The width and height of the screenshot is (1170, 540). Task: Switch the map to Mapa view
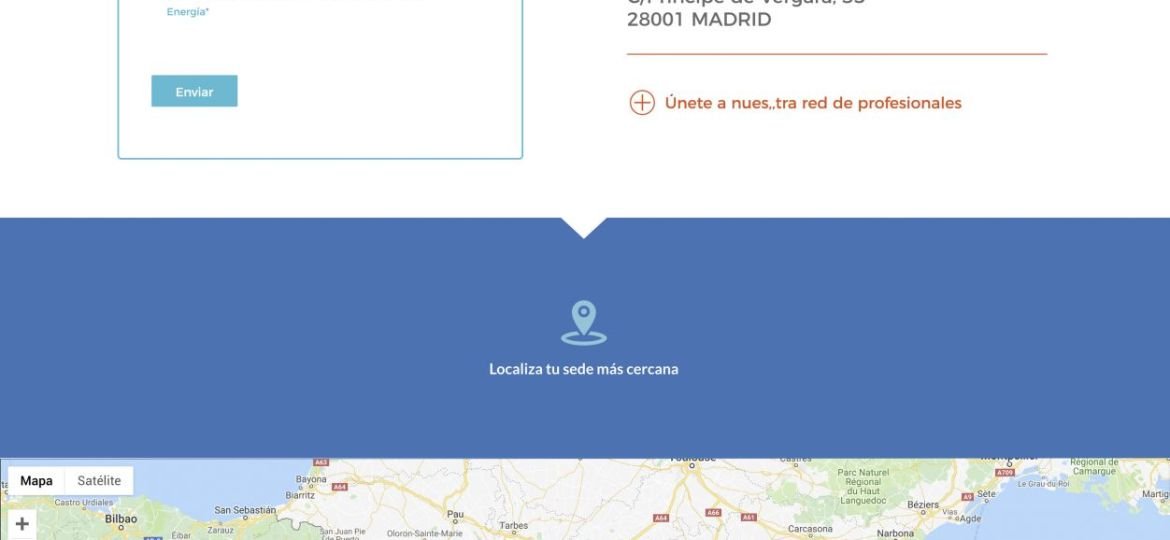37,481
